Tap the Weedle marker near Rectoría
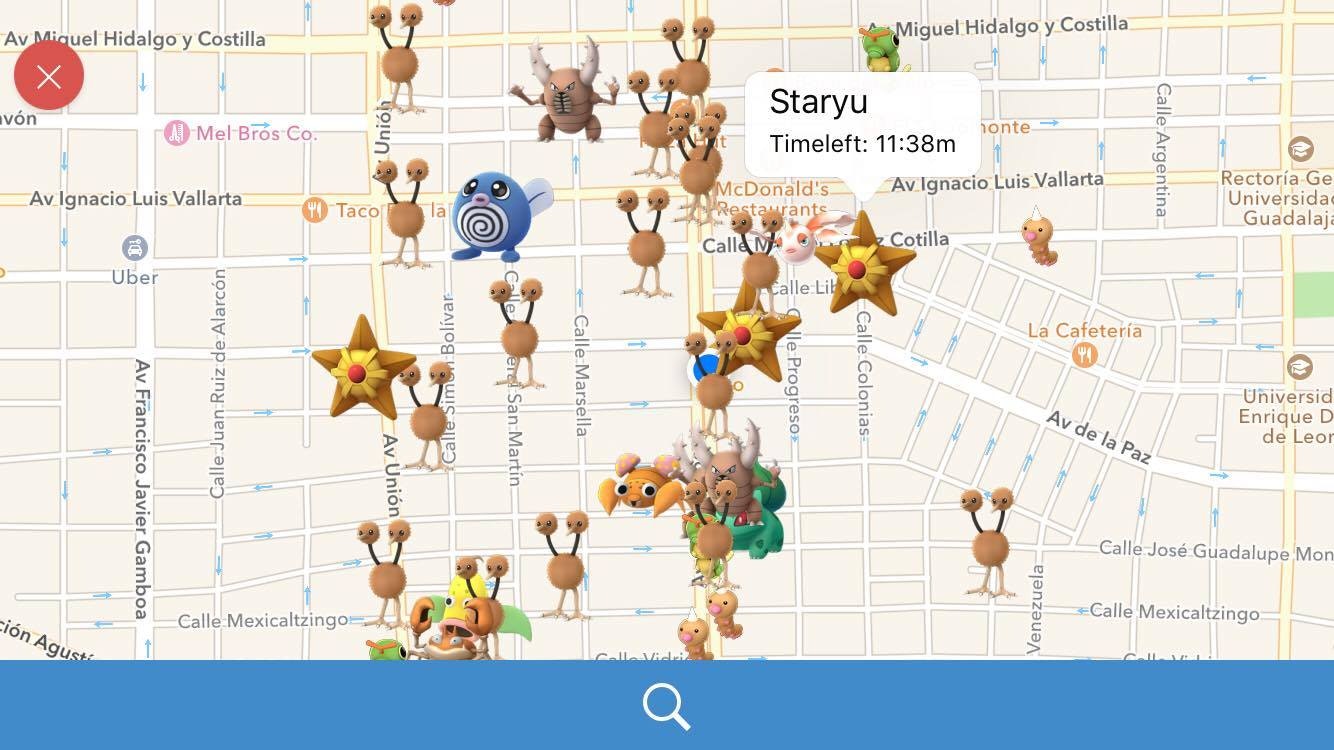The height and width of the screenshot is (750, 1334). 1040,236
